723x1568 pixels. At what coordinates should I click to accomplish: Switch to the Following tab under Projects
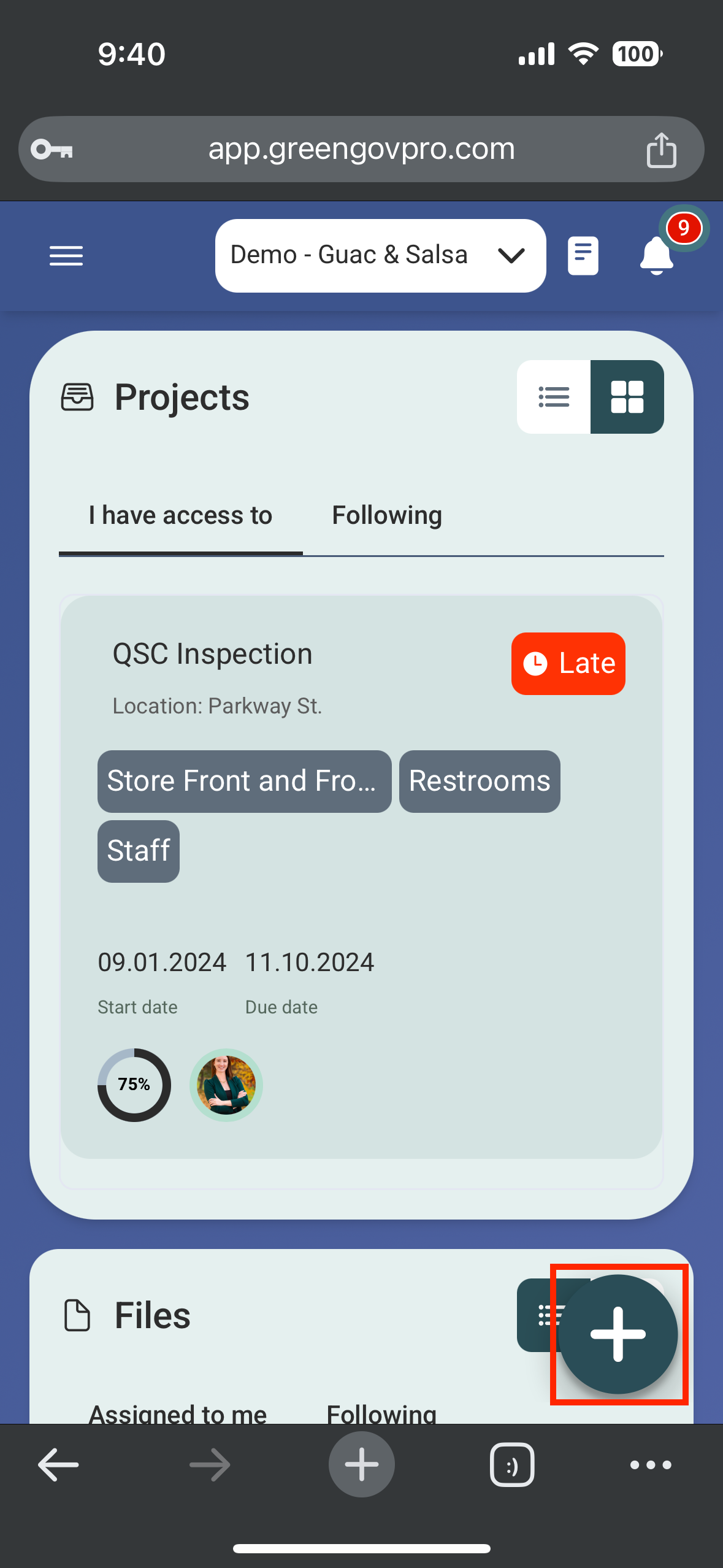[386, 515]
